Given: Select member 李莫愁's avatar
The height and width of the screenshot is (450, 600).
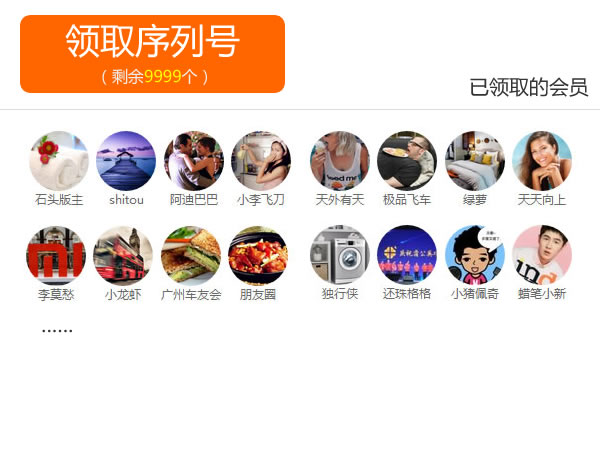Looking at the screenshot, I should click(x=56, y=255).
